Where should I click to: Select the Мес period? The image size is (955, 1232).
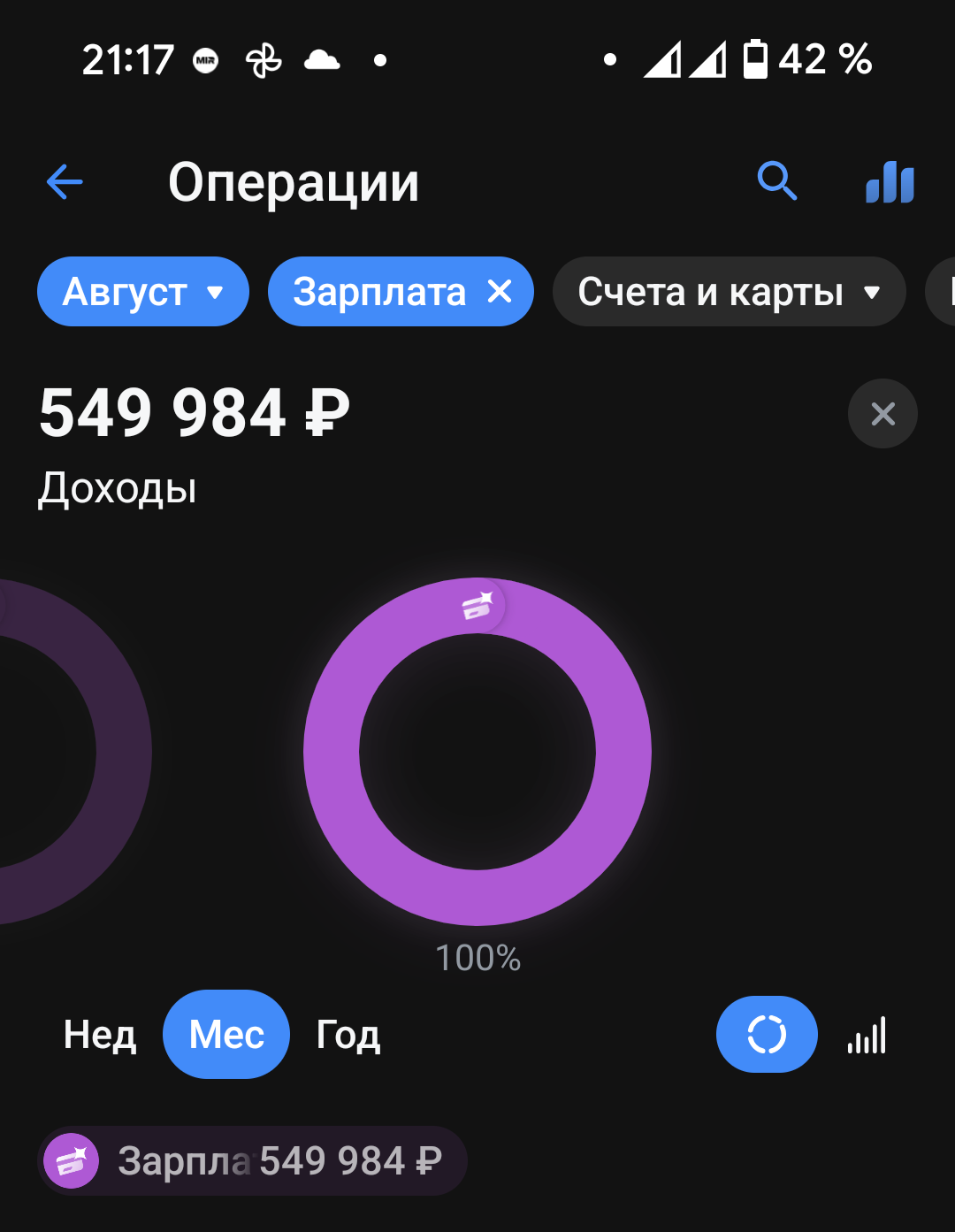226,1035
